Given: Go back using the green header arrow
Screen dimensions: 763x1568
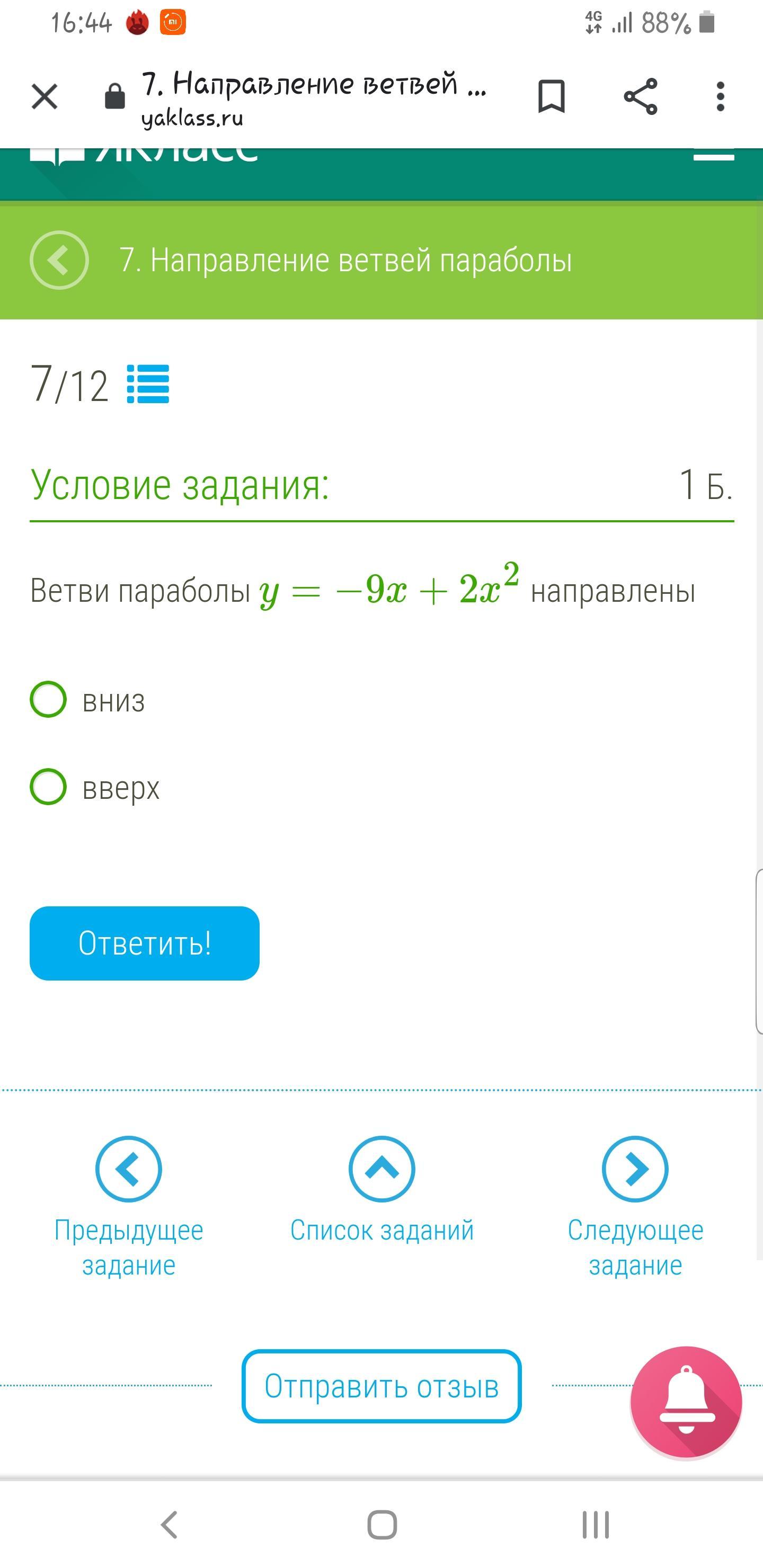Looking at the screenshot, I should [59, 260].
